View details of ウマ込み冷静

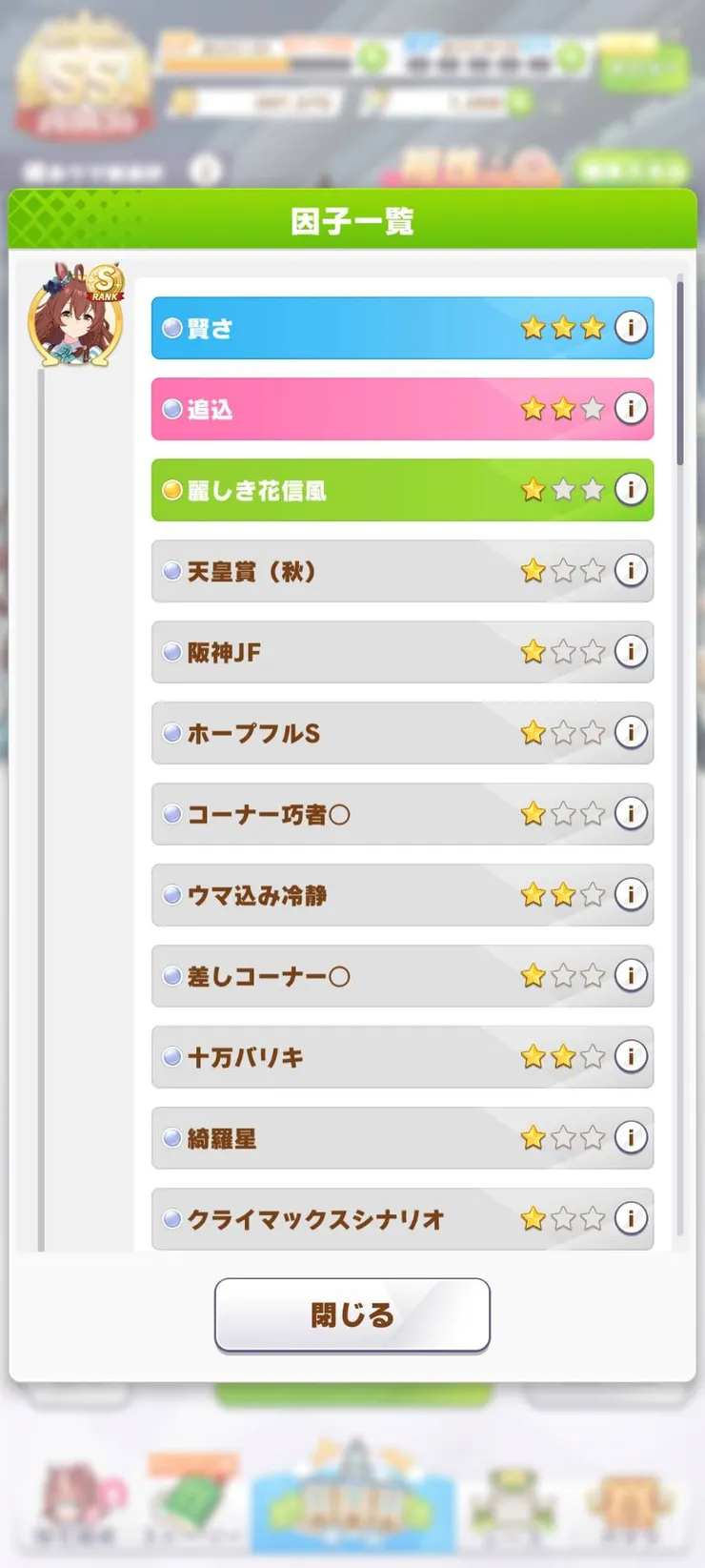(630, 895)
